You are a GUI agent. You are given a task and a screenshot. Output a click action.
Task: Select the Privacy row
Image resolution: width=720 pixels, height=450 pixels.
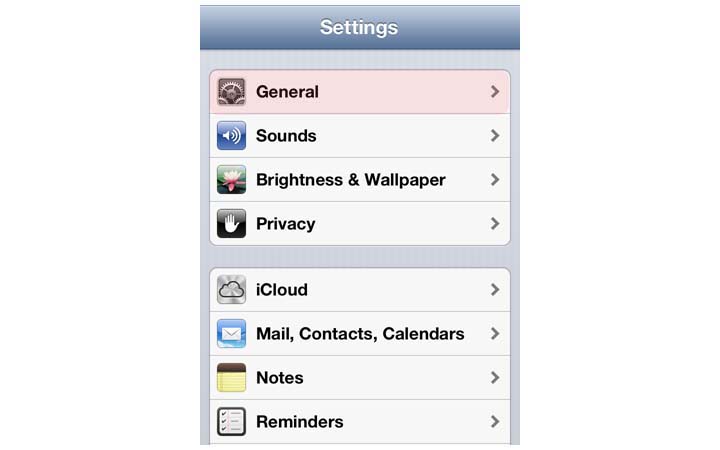(359, 224)
